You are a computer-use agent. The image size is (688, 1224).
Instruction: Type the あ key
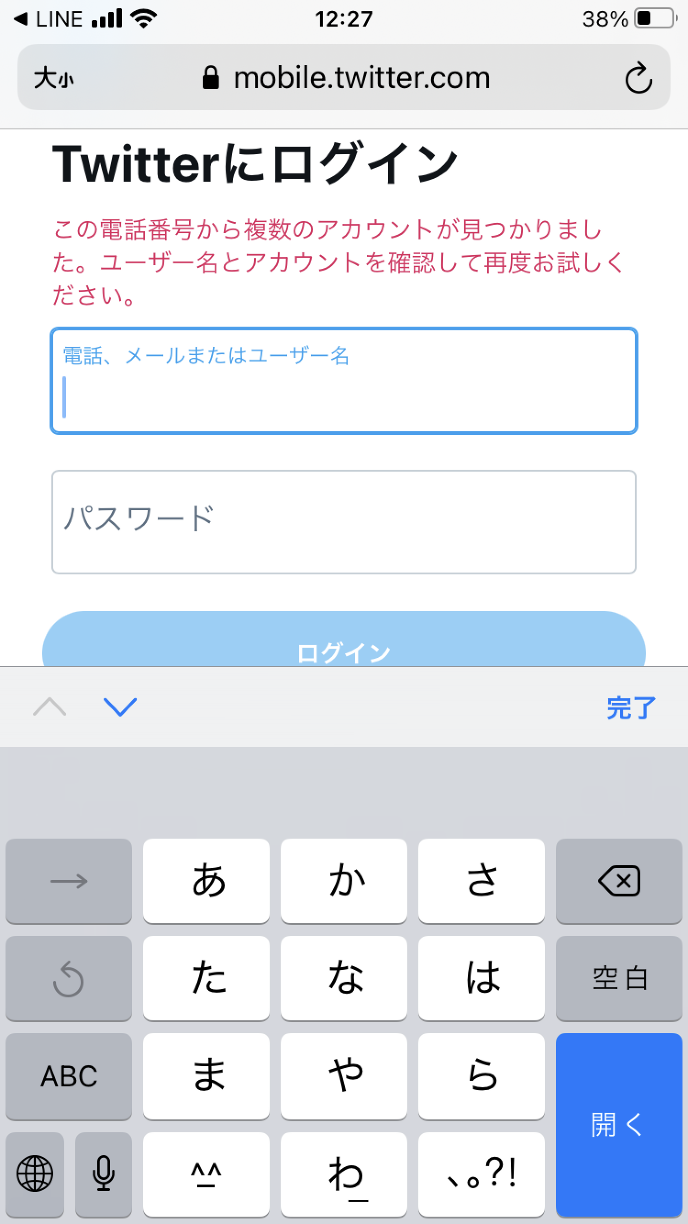pos(207,881)
